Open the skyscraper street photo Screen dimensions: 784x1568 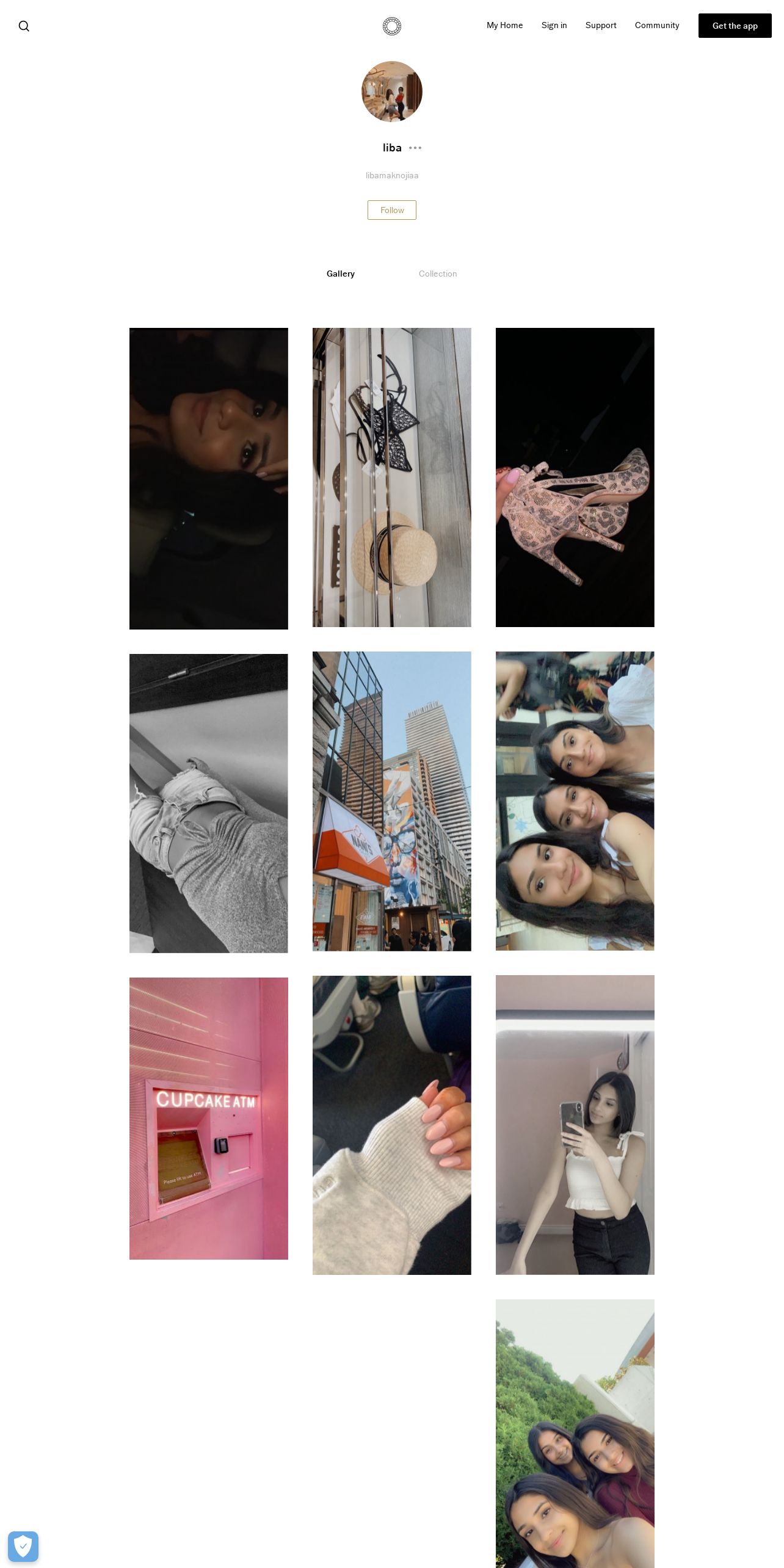coord(391,801)
